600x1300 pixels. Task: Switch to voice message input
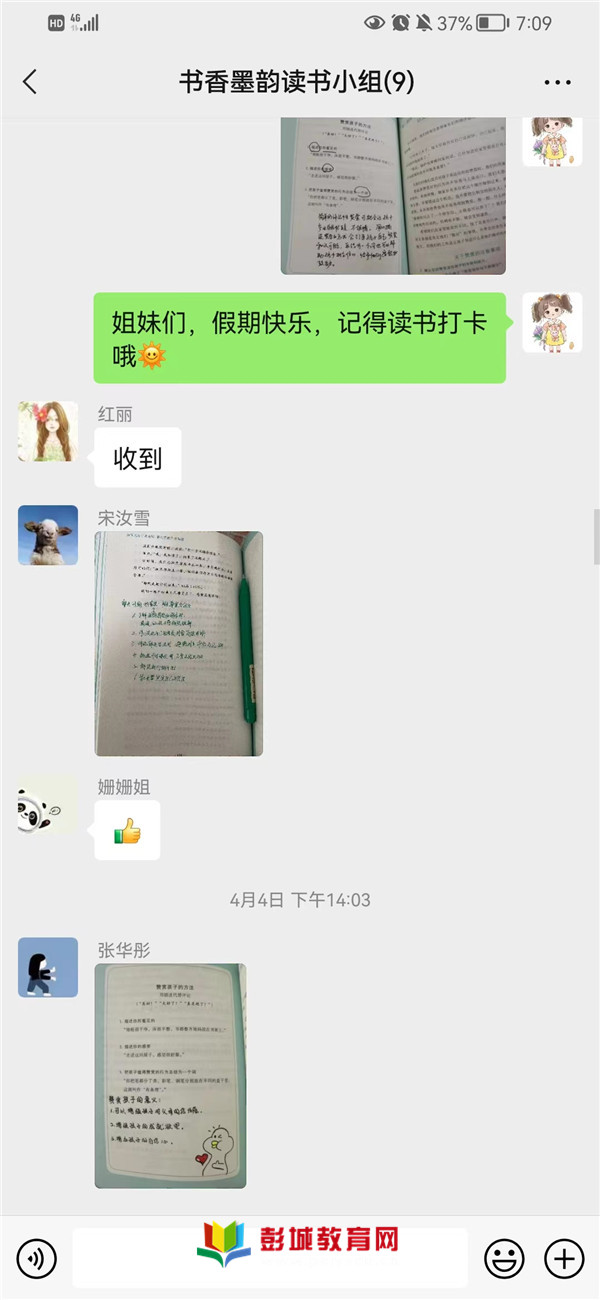coord(38,1258)
